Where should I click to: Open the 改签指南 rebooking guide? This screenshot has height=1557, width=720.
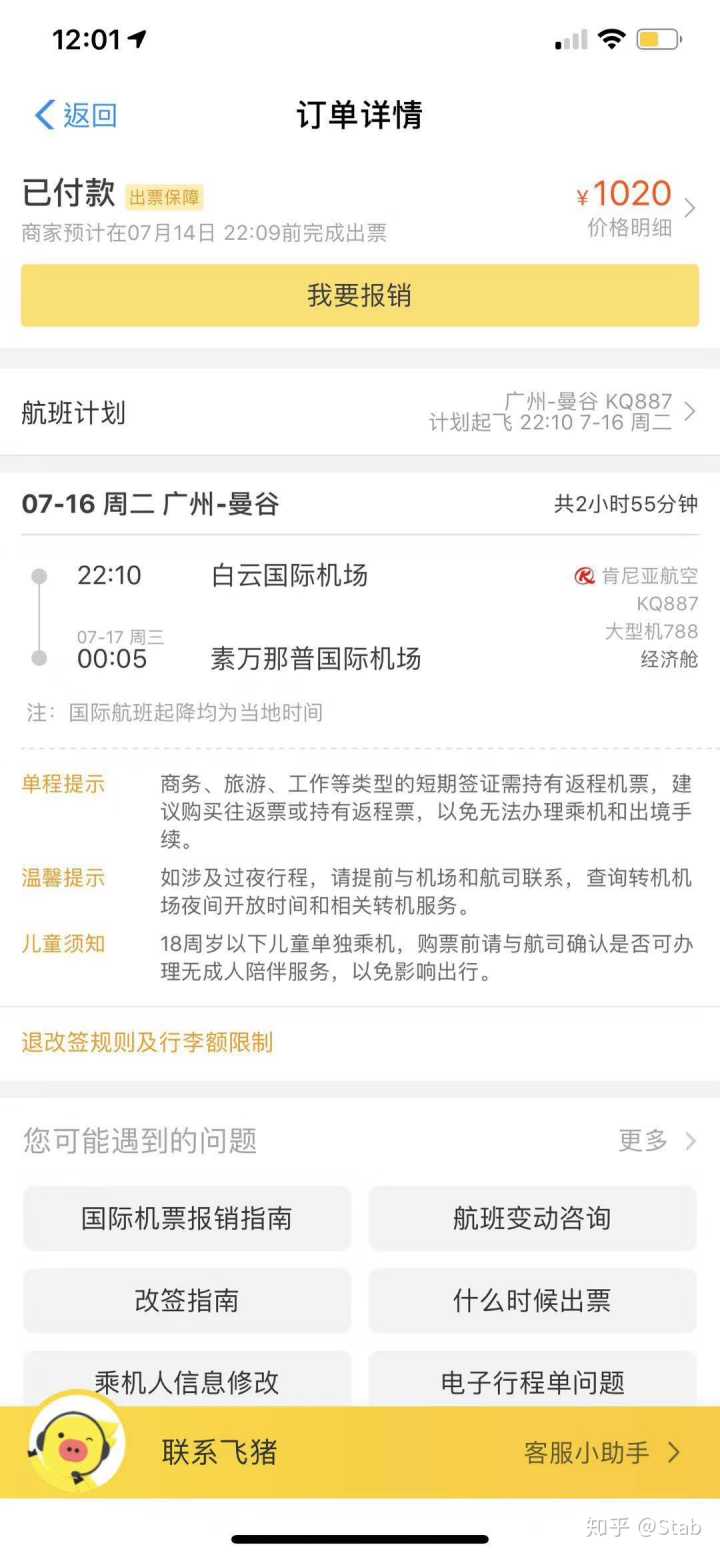coord(187,1301)
